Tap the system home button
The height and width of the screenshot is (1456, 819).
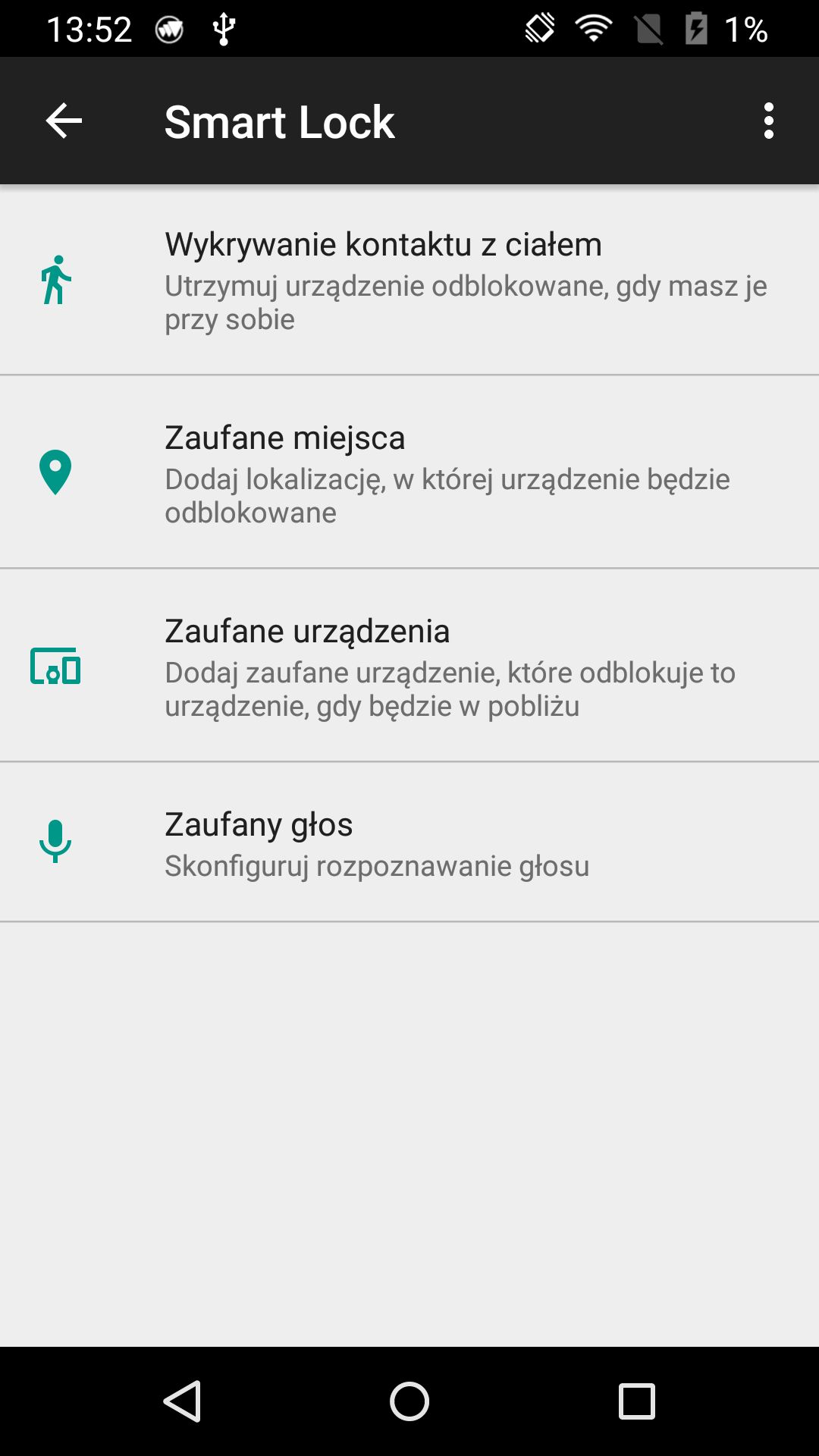point(409,1401)
